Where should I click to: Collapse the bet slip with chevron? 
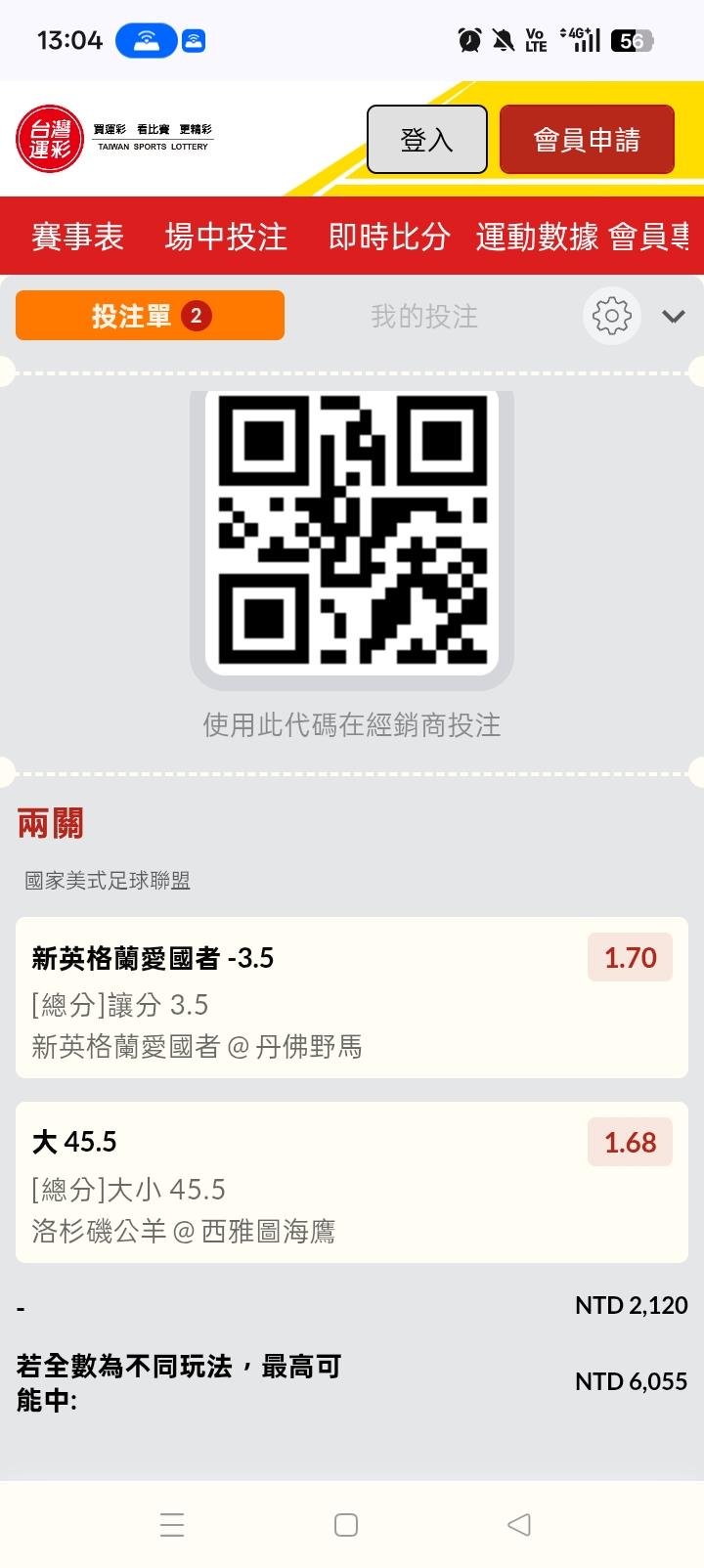(673, 317)
